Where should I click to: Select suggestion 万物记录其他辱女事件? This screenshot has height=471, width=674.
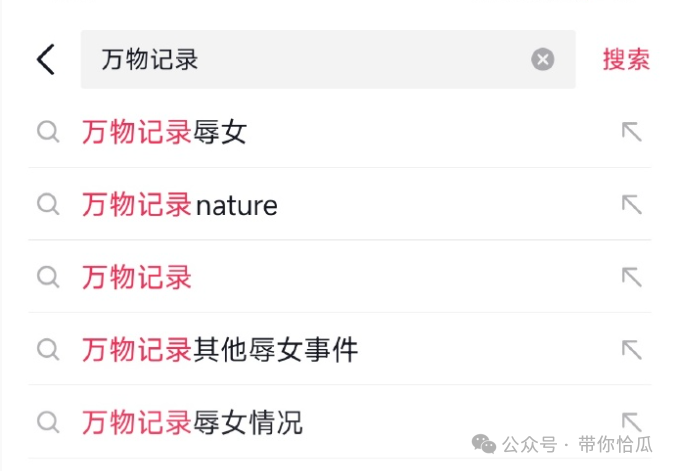(x=220, y=350)
